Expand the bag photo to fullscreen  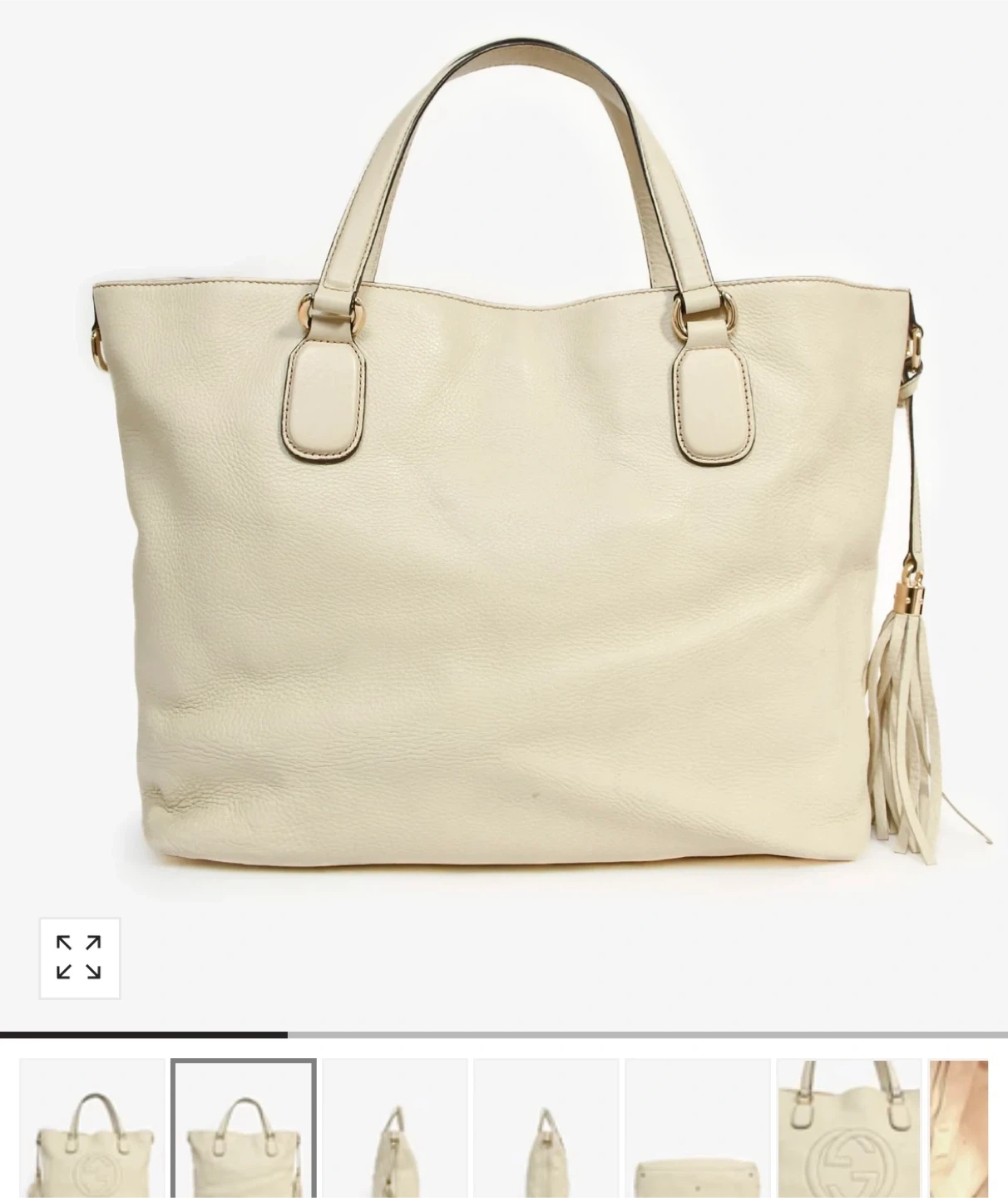click(79, 958)
